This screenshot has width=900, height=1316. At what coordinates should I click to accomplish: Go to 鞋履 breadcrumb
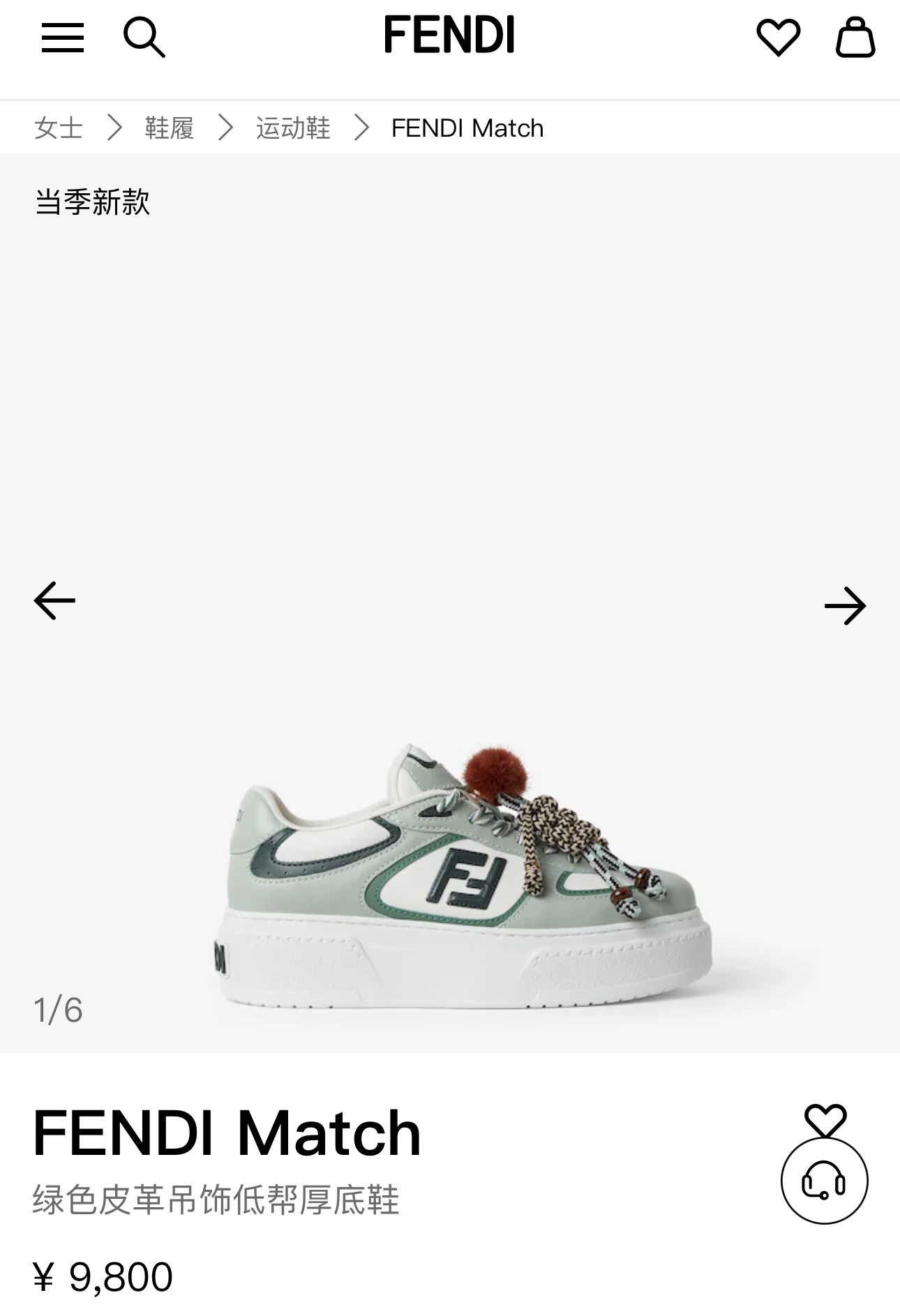pyautogui.click(x=169, y=128)
